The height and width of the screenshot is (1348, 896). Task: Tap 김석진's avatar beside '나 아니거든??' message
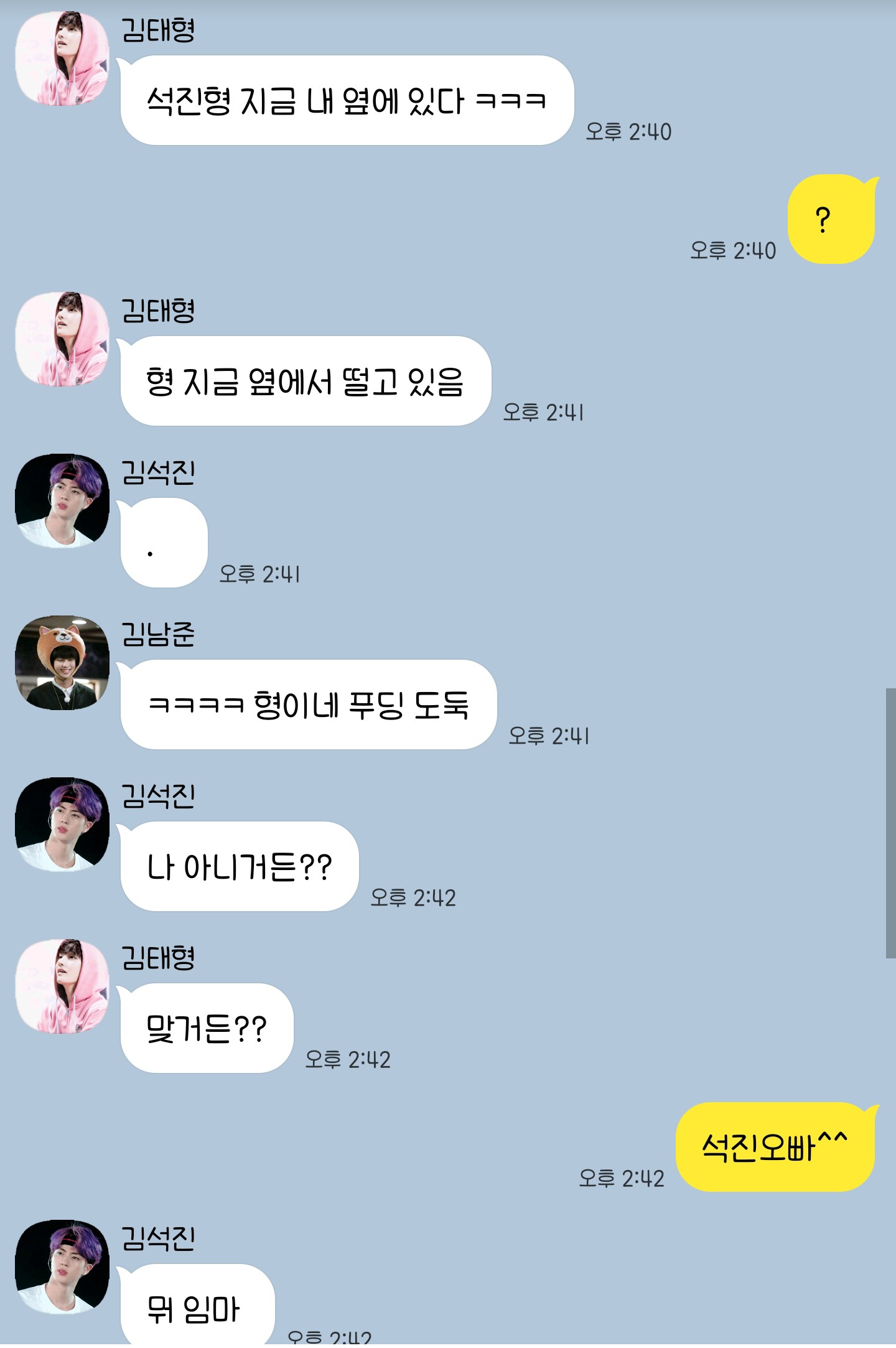click(x=62, y=825)
